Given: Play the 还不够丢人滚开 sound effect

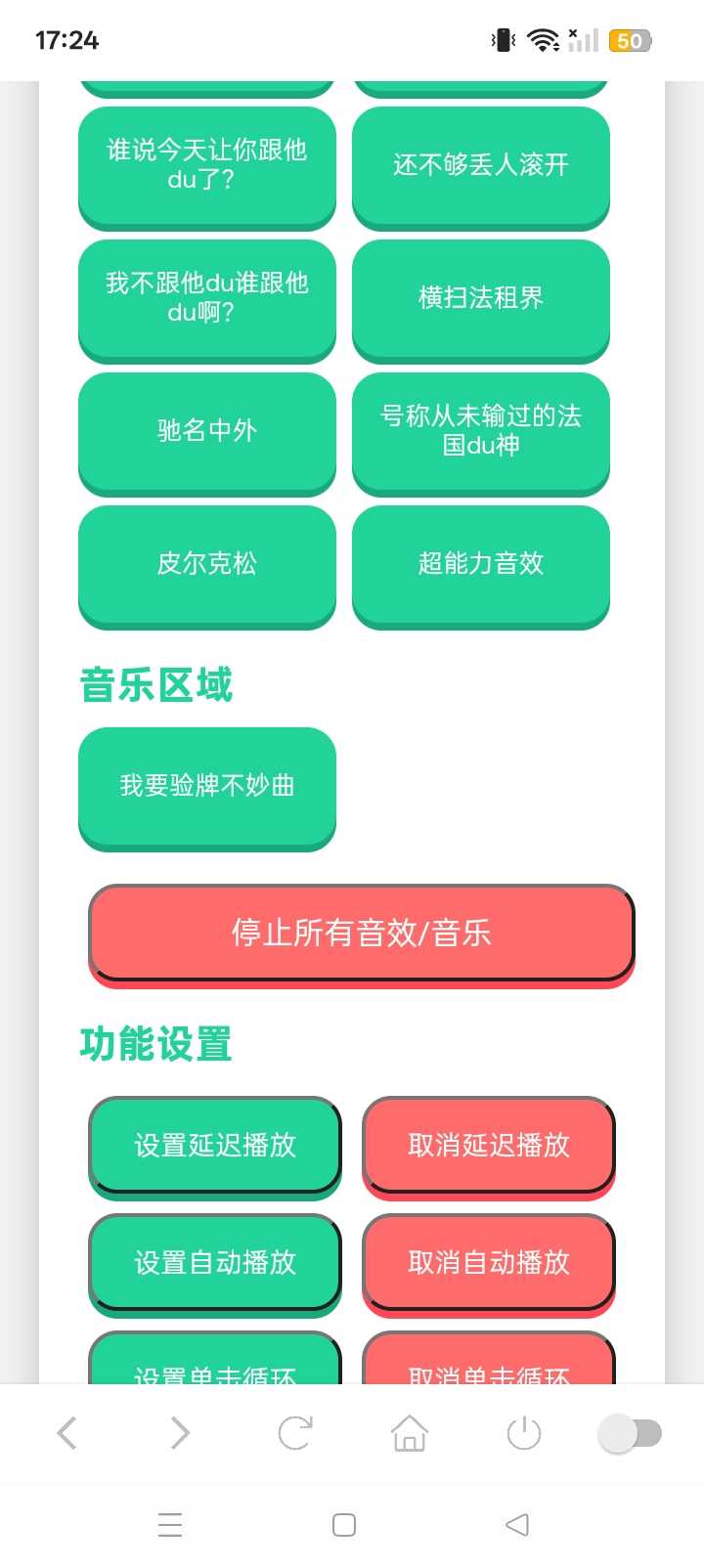Looking at the screenshot, I should click(481, 164).
